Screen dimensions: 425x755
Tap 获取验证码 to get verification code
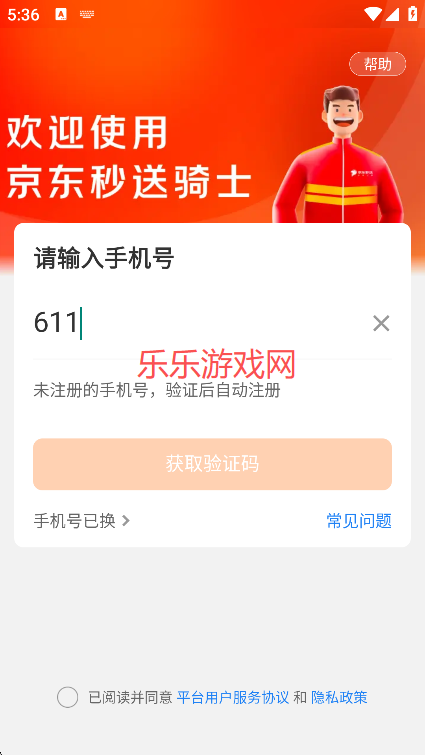tap(212, 464)
